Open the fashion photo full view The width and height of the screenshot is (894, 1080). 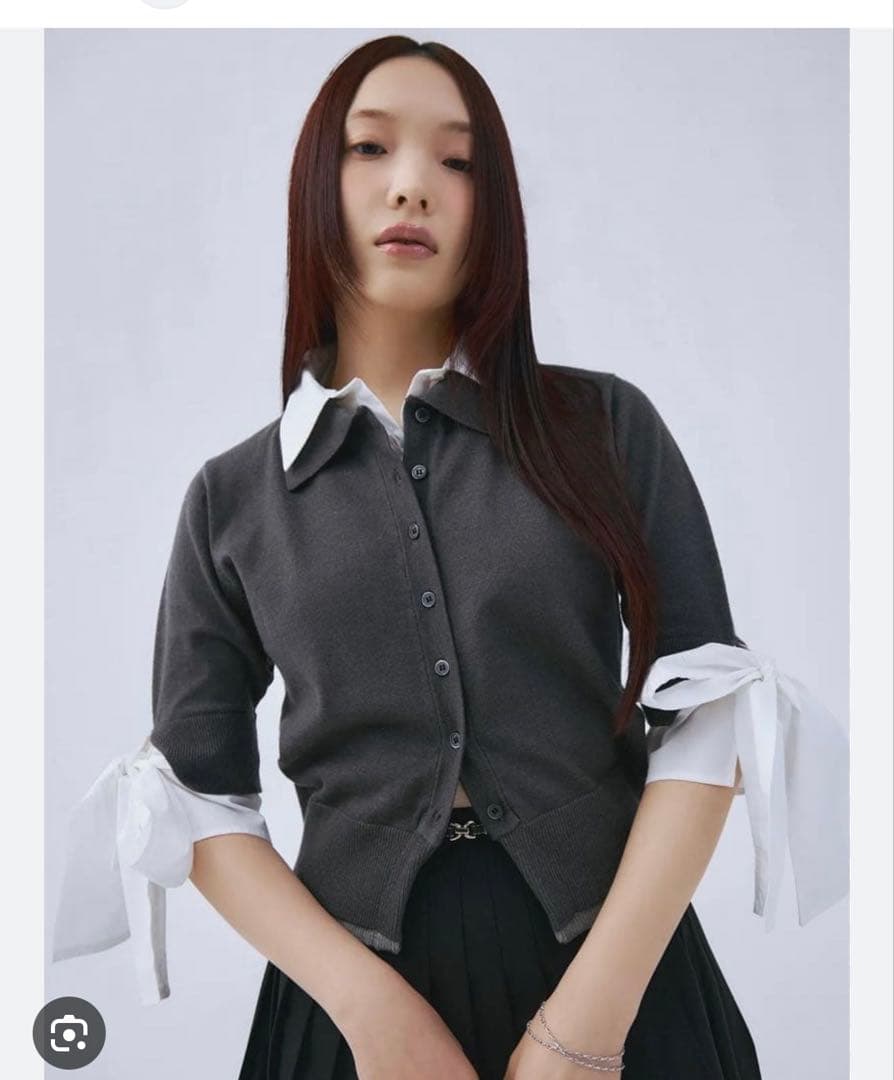[x=447, y=554]
